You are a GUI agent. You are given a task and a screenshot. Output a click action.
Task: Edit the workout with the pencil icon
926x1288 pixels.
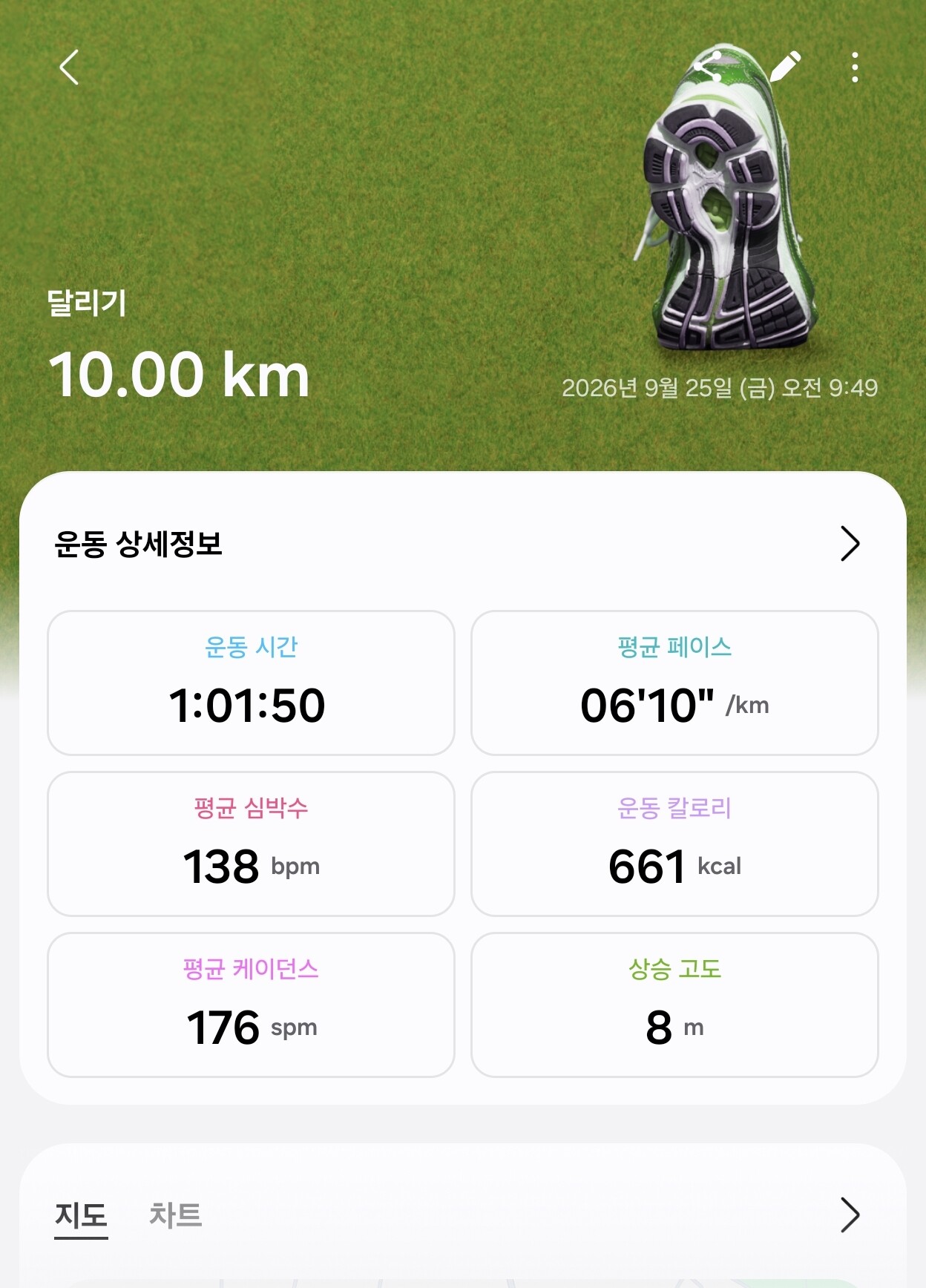785,67
